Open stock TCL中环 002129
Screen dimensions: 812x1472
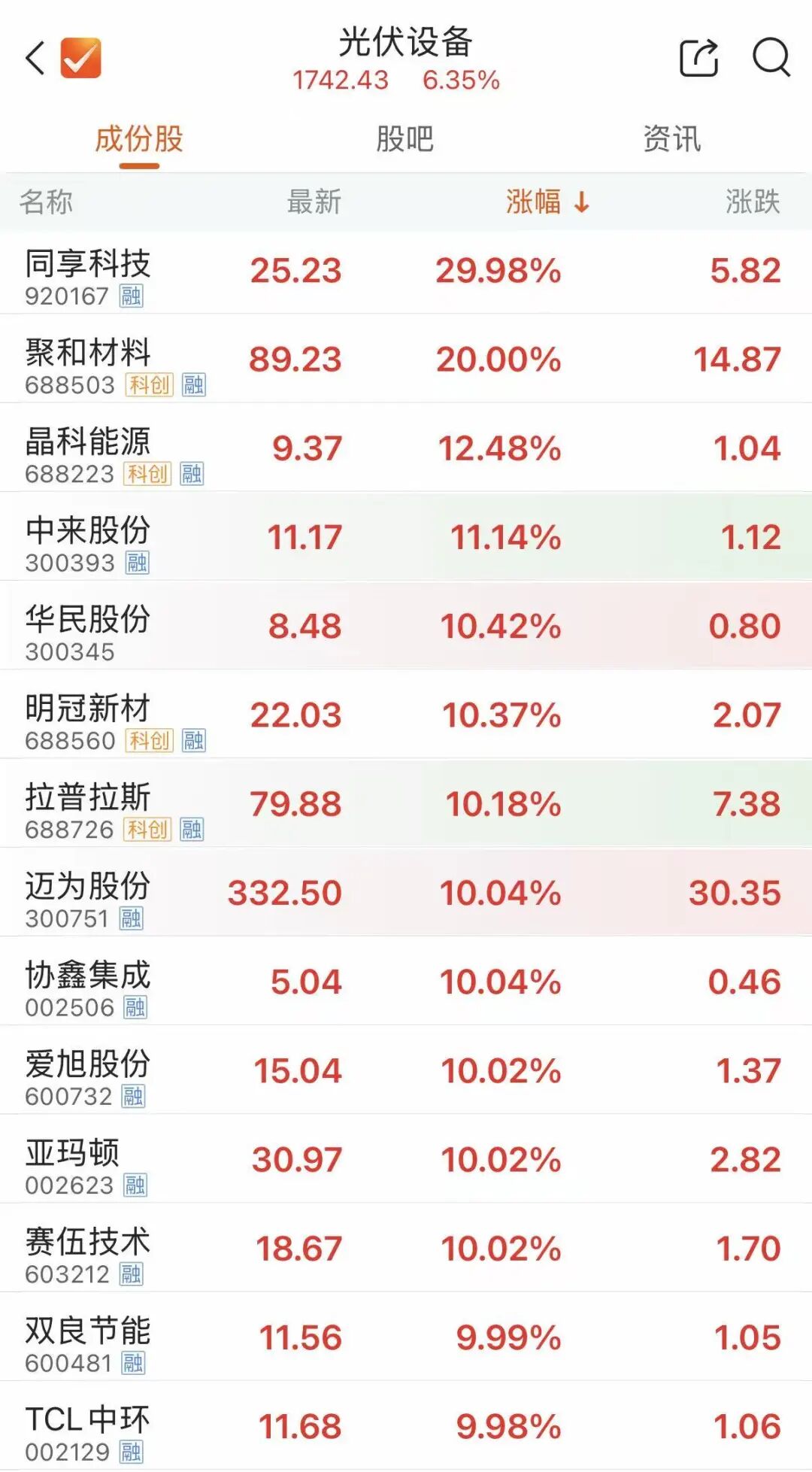click(406, 1428)
